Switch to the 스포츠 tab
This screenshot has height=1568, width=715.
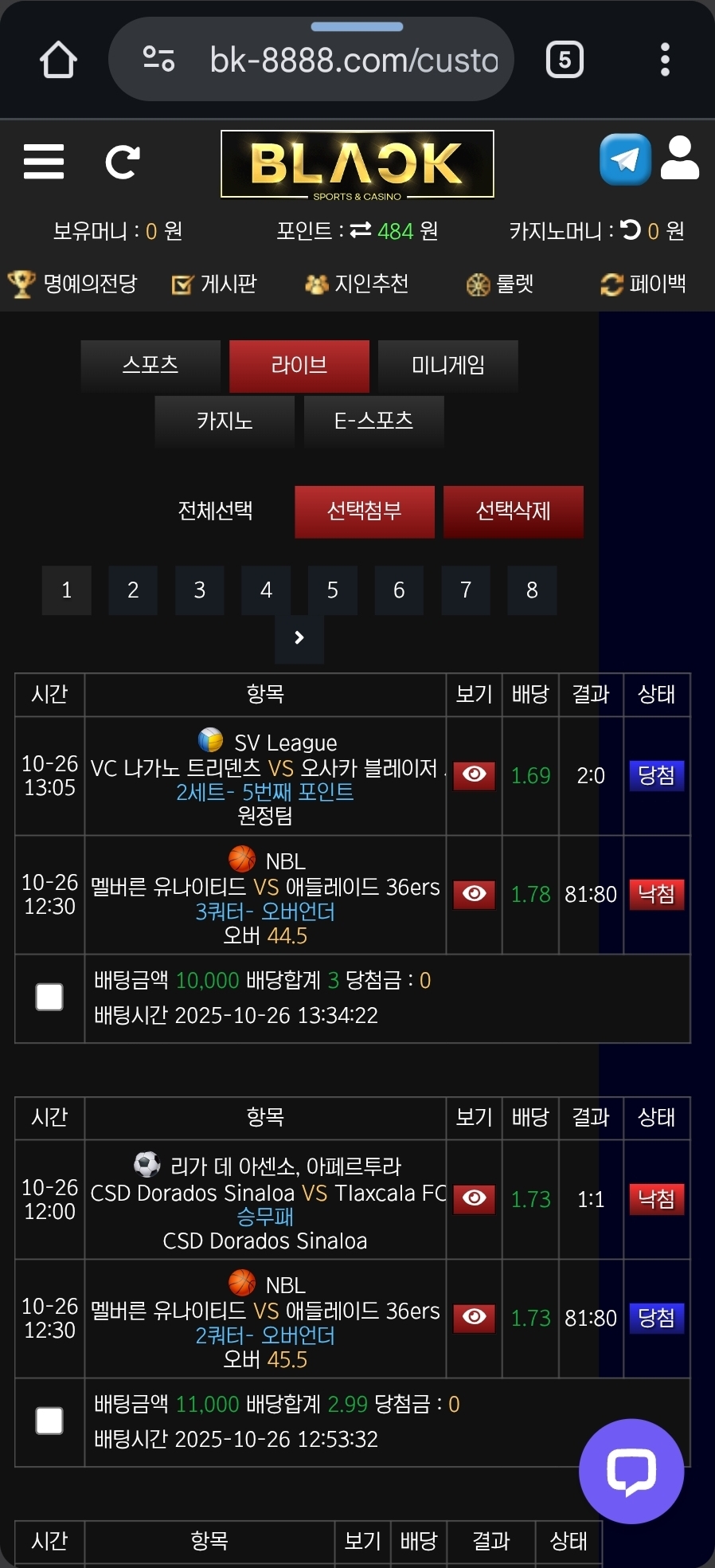click(x=150, y=365)
